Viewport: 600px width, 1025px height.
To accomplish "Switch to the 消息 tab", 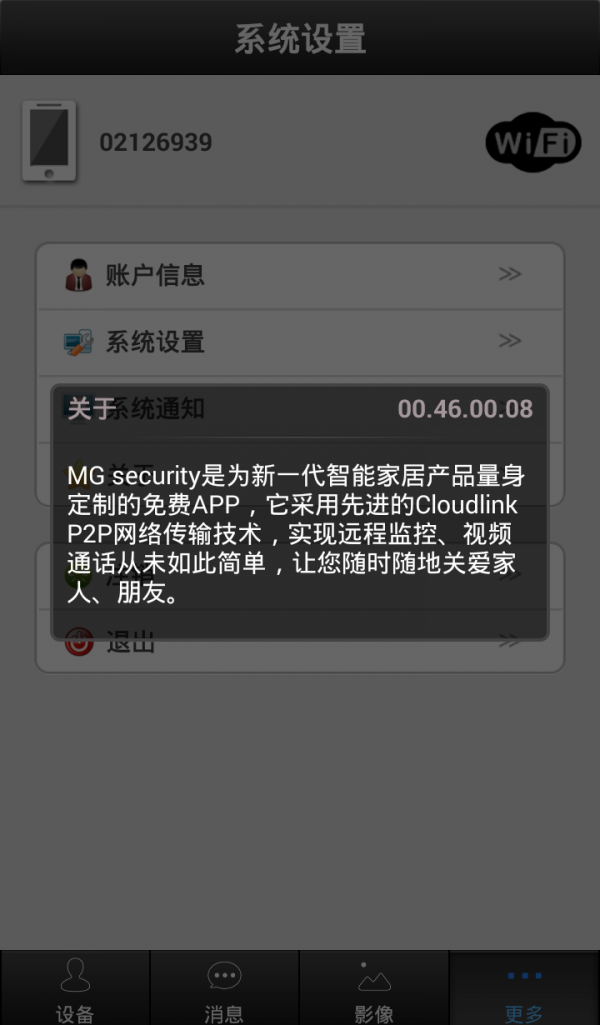I will click(x=224, y=988).
